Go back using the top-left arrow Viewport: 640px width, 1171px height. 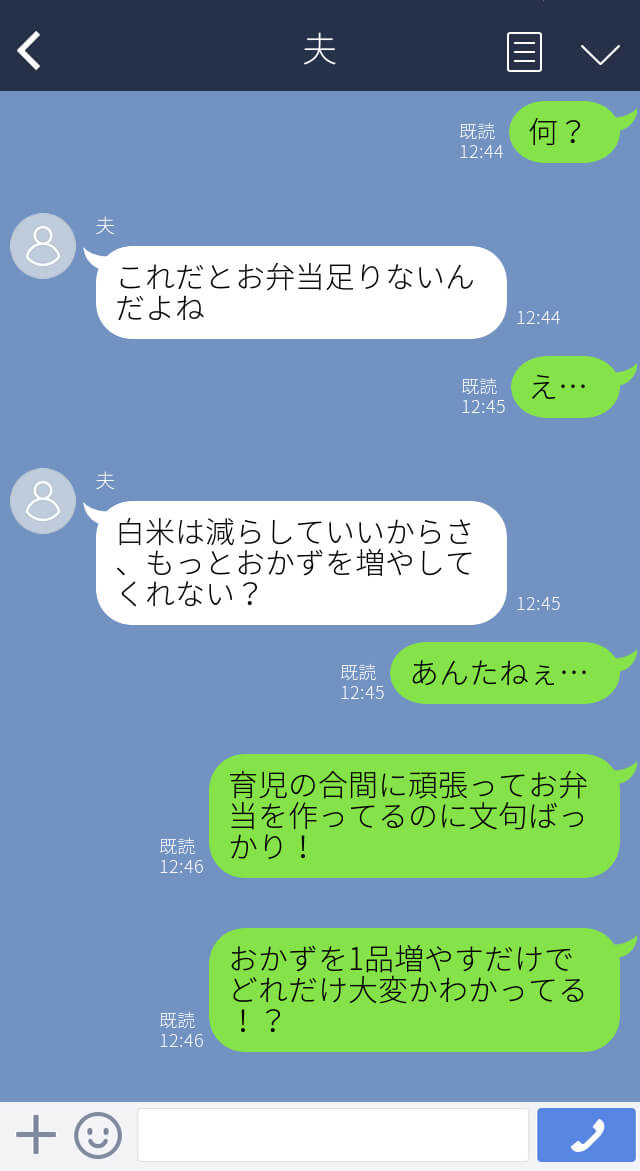(x=29, y=52)
